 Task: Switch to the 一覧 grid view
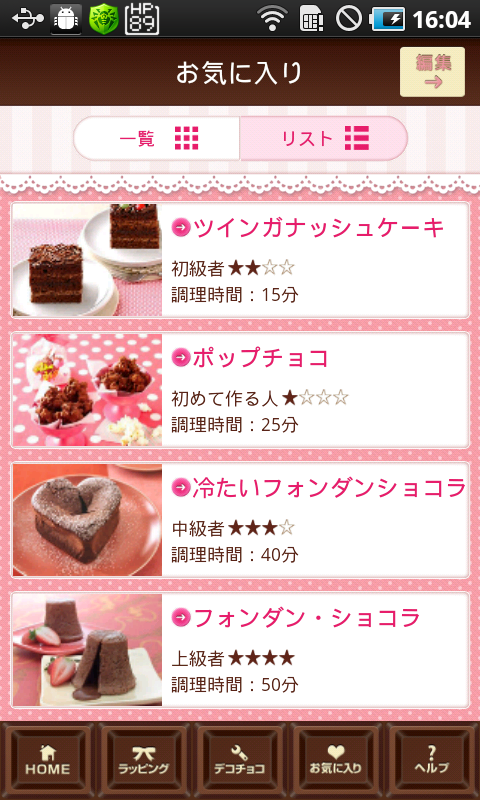(x=157, y=138)
